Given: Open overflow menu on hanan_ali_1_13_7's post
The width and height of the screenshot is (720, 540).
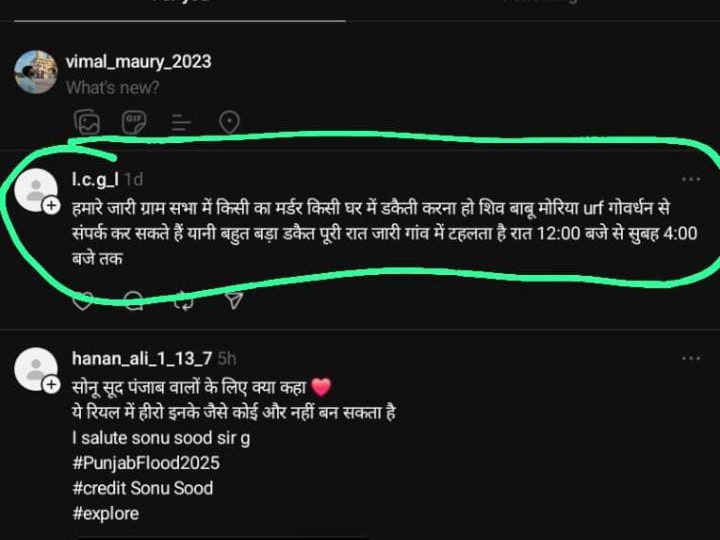Looking at the screenshot, I should (x=691, y=358).
